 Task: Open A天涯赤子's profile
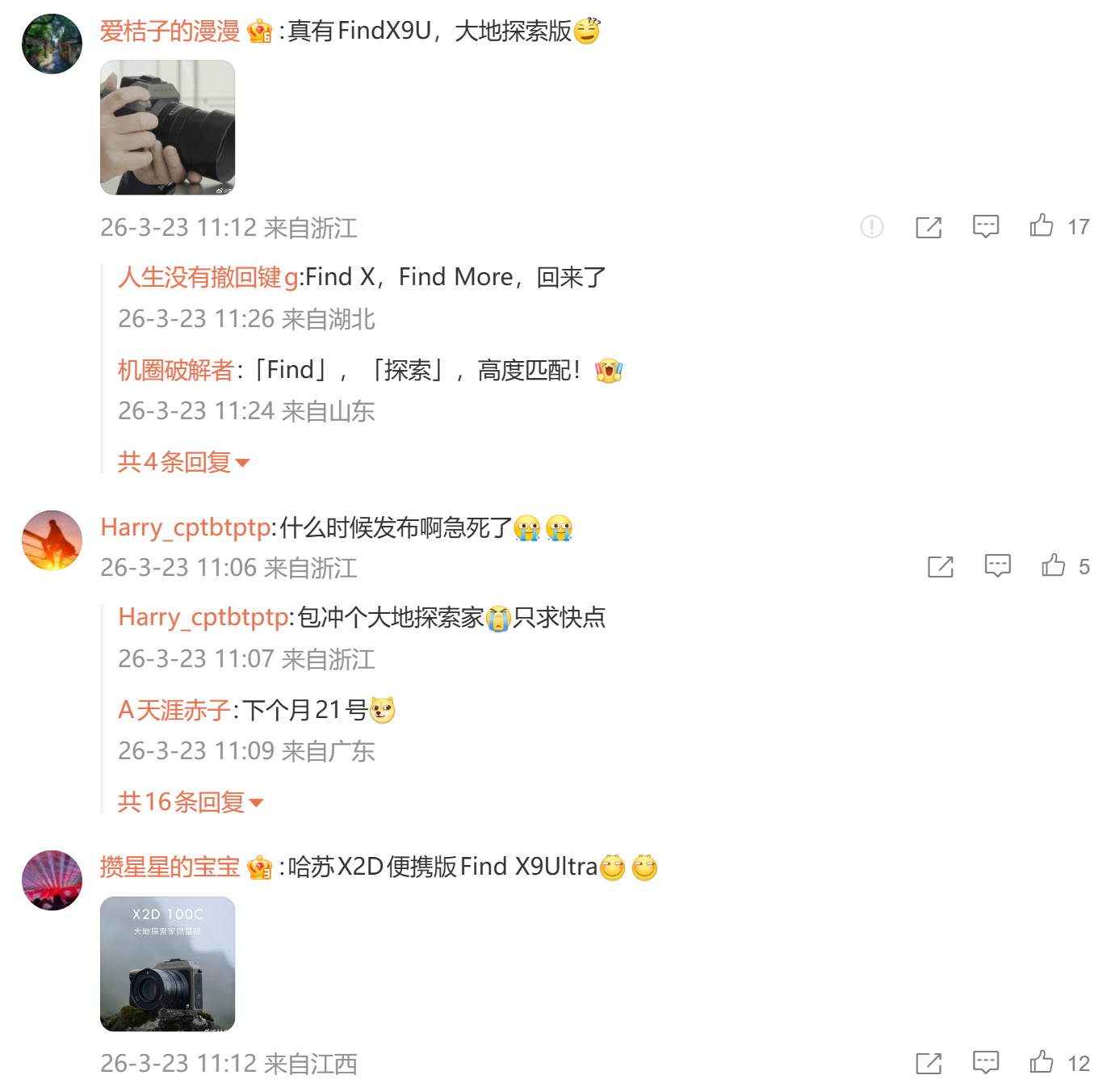click(174, 710)
